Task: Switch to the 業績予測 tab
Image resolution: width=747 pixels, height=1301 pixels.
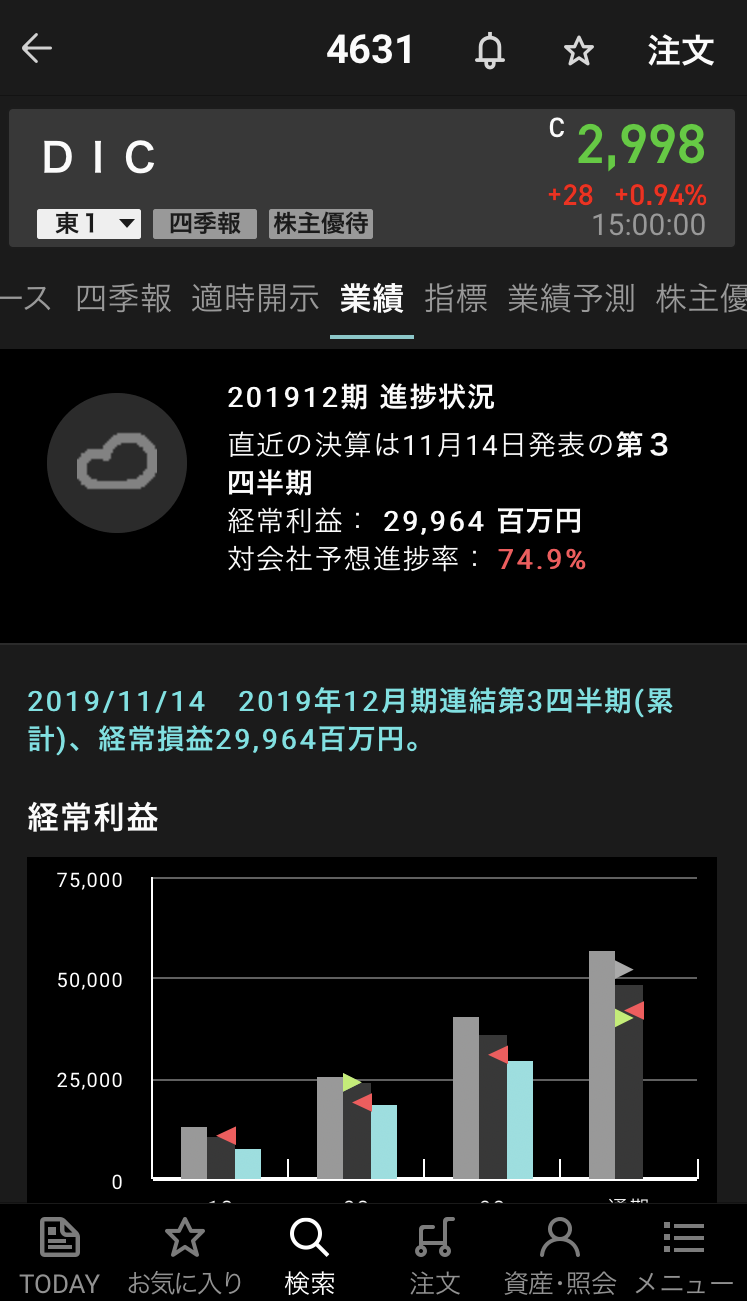Action: (571, 298)
